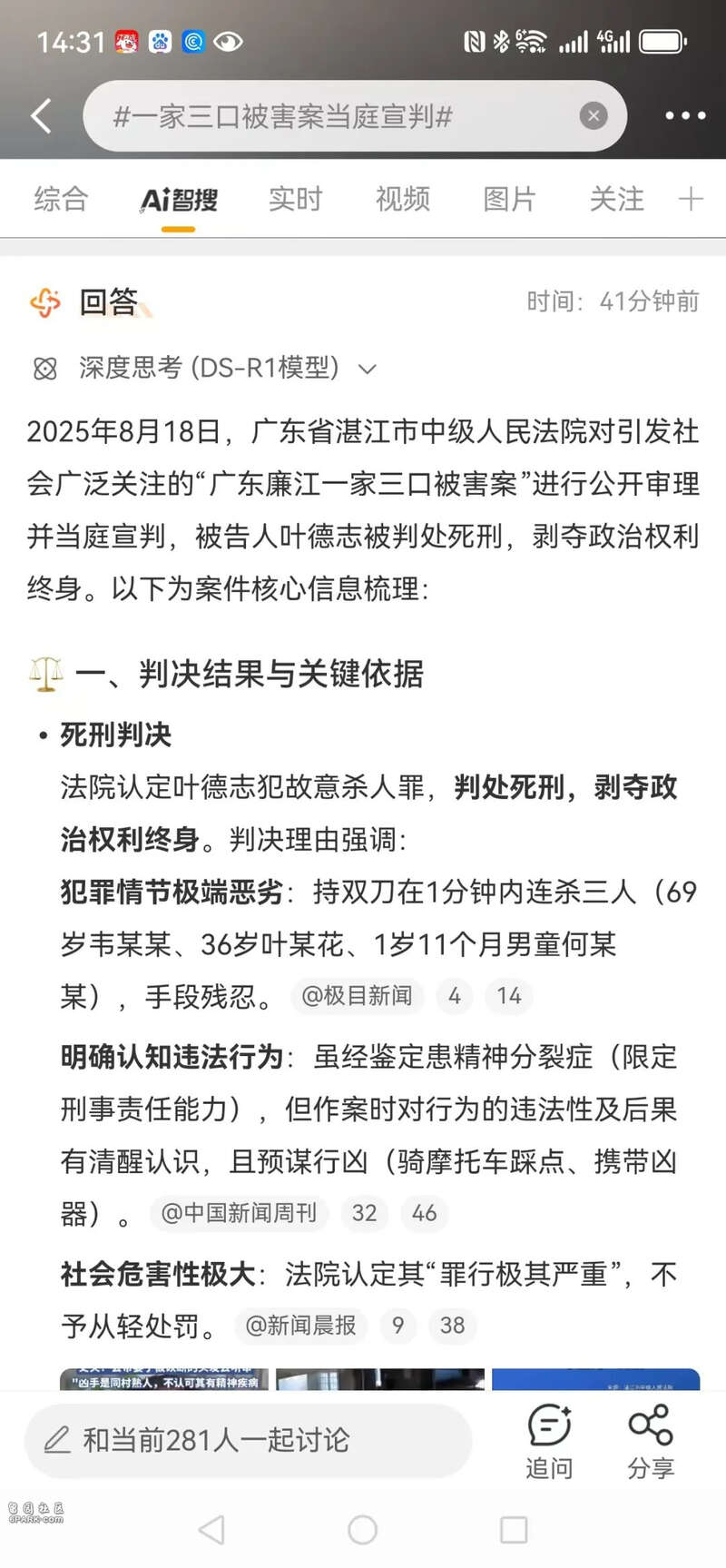Open citation number 46
This screenshot has height=1568, width=726.
(x=424, y=1213)
